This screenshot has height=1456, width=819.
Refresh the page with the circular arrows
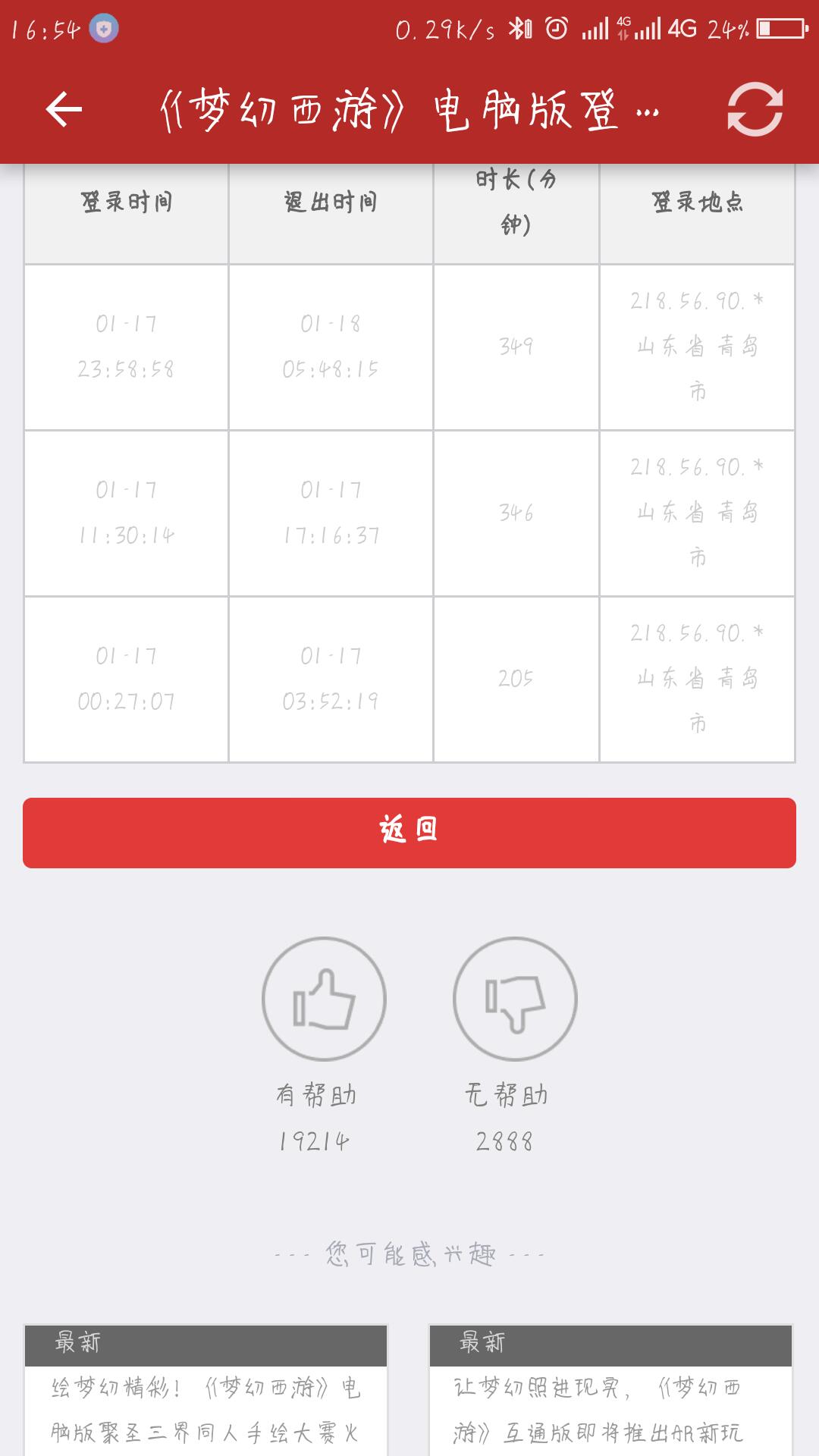click(x=755, y=110)
